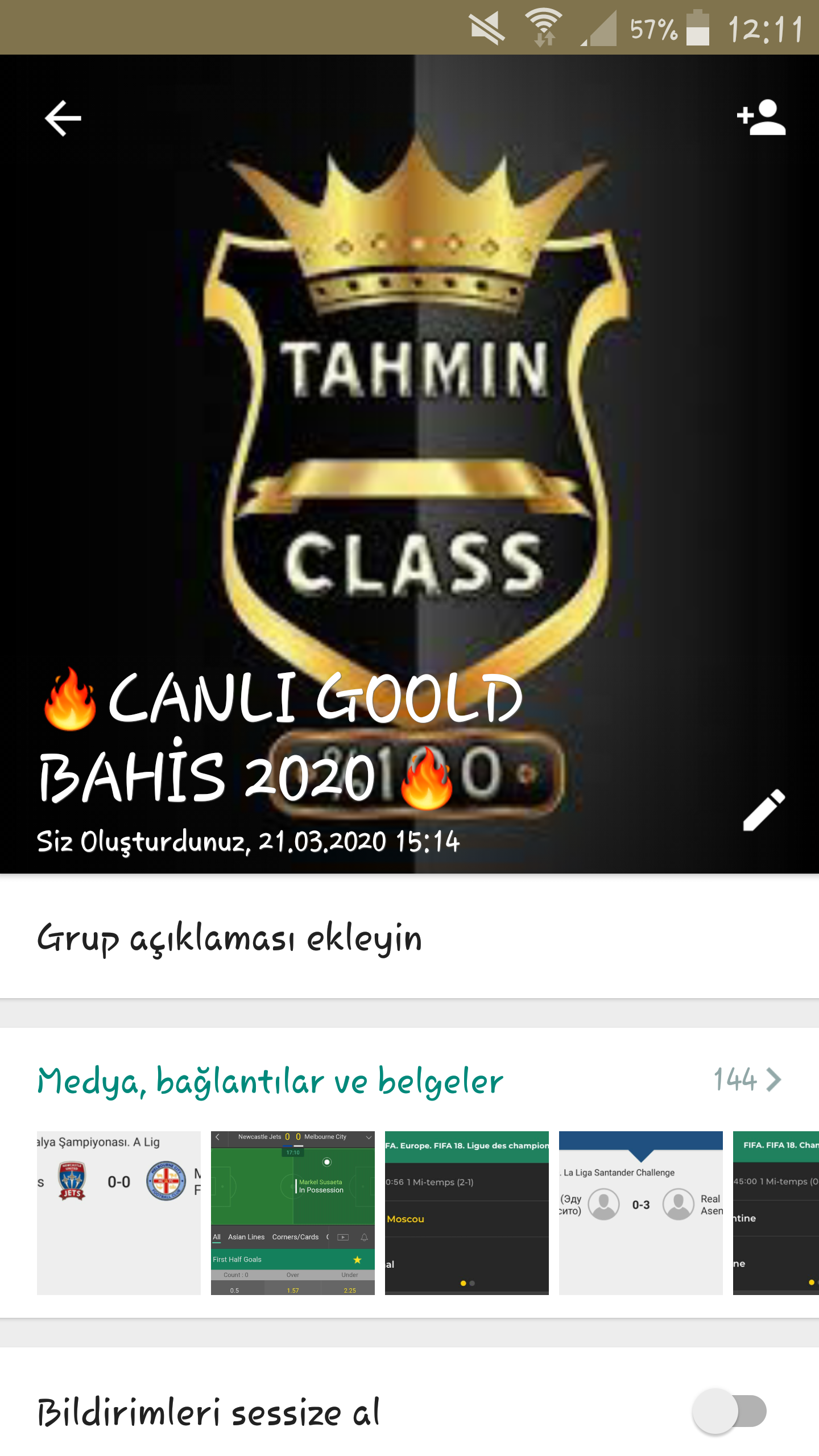Open the Newcastle Jets 0-0 score thumbnail

(x=119, y=1213)
